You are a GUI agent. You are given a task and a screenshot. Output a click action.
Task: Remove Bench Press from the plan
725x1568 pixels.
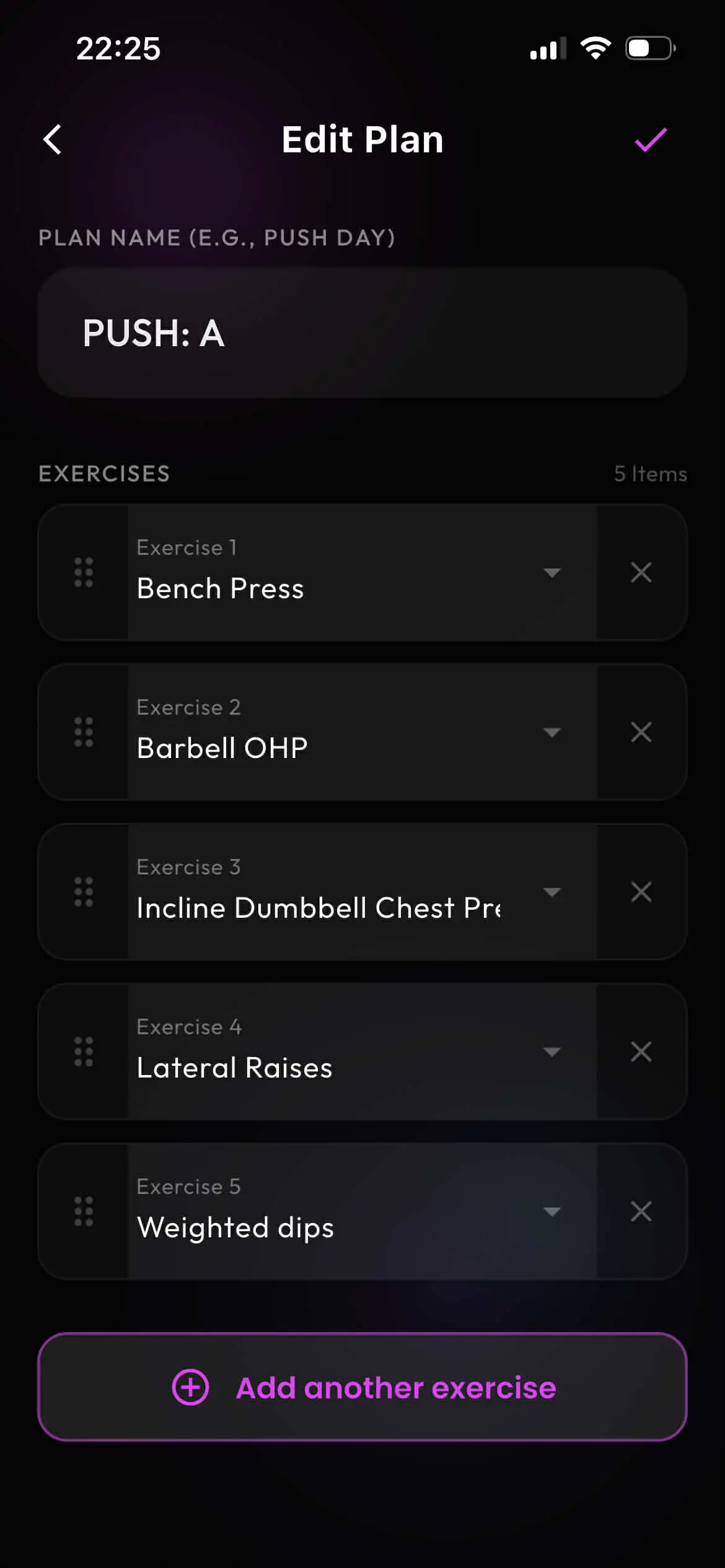(641, 573)
